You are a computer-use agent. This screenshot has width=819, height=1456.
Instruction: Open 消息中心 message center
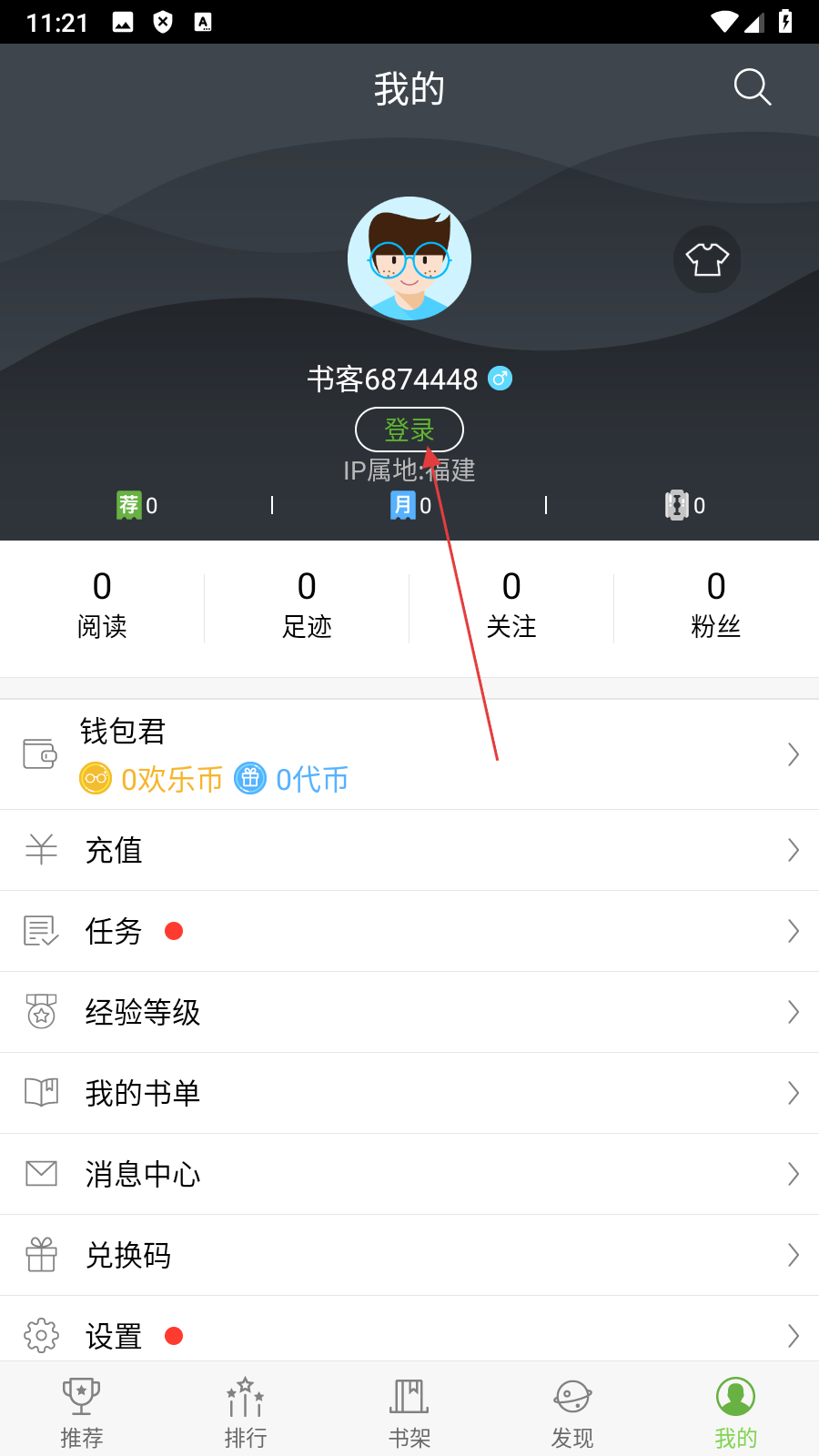409,1174
